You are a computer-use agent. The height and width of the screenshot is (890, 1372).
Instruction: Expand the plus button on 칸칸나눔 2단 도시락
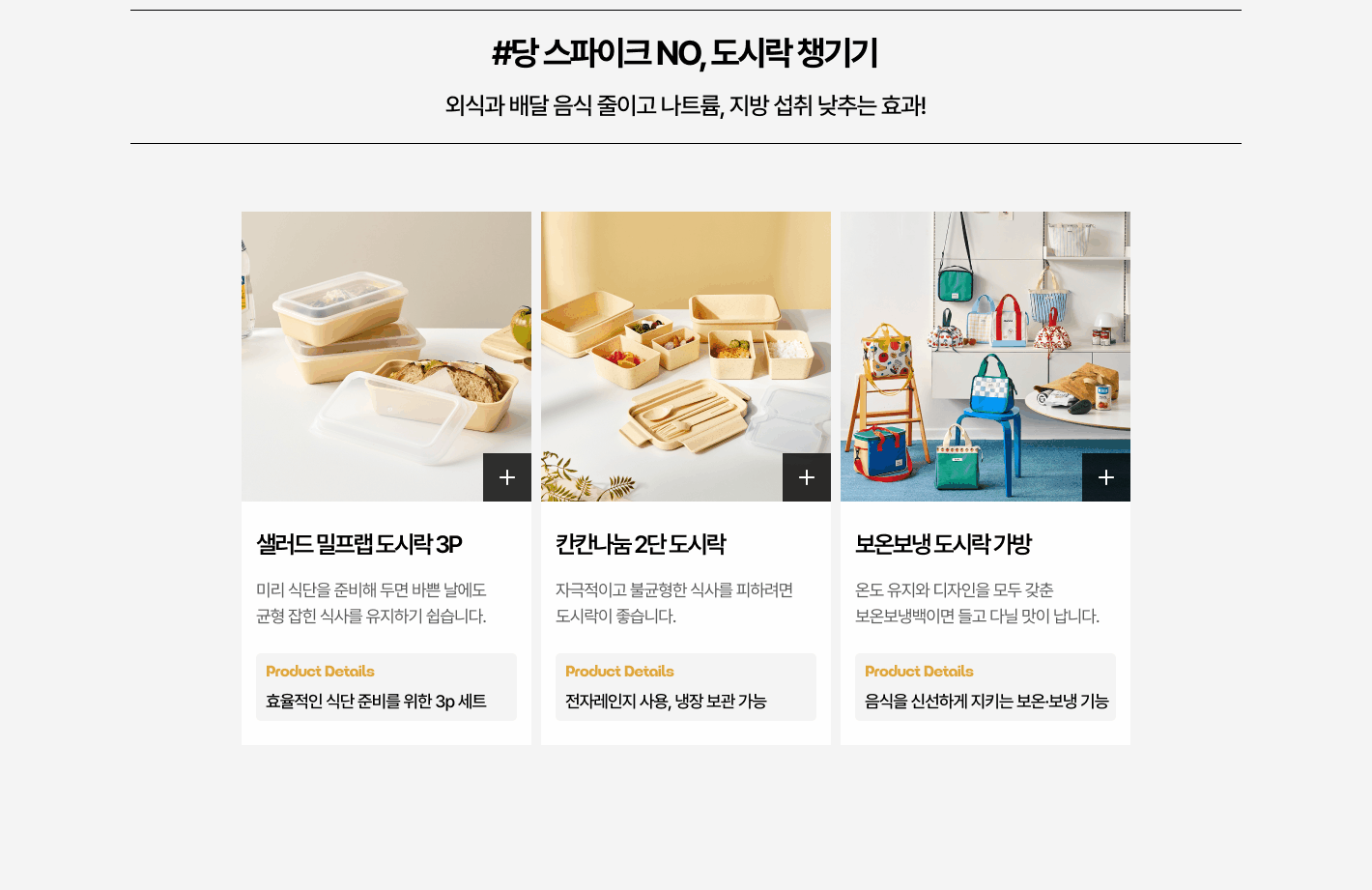(x=807, y=477)
